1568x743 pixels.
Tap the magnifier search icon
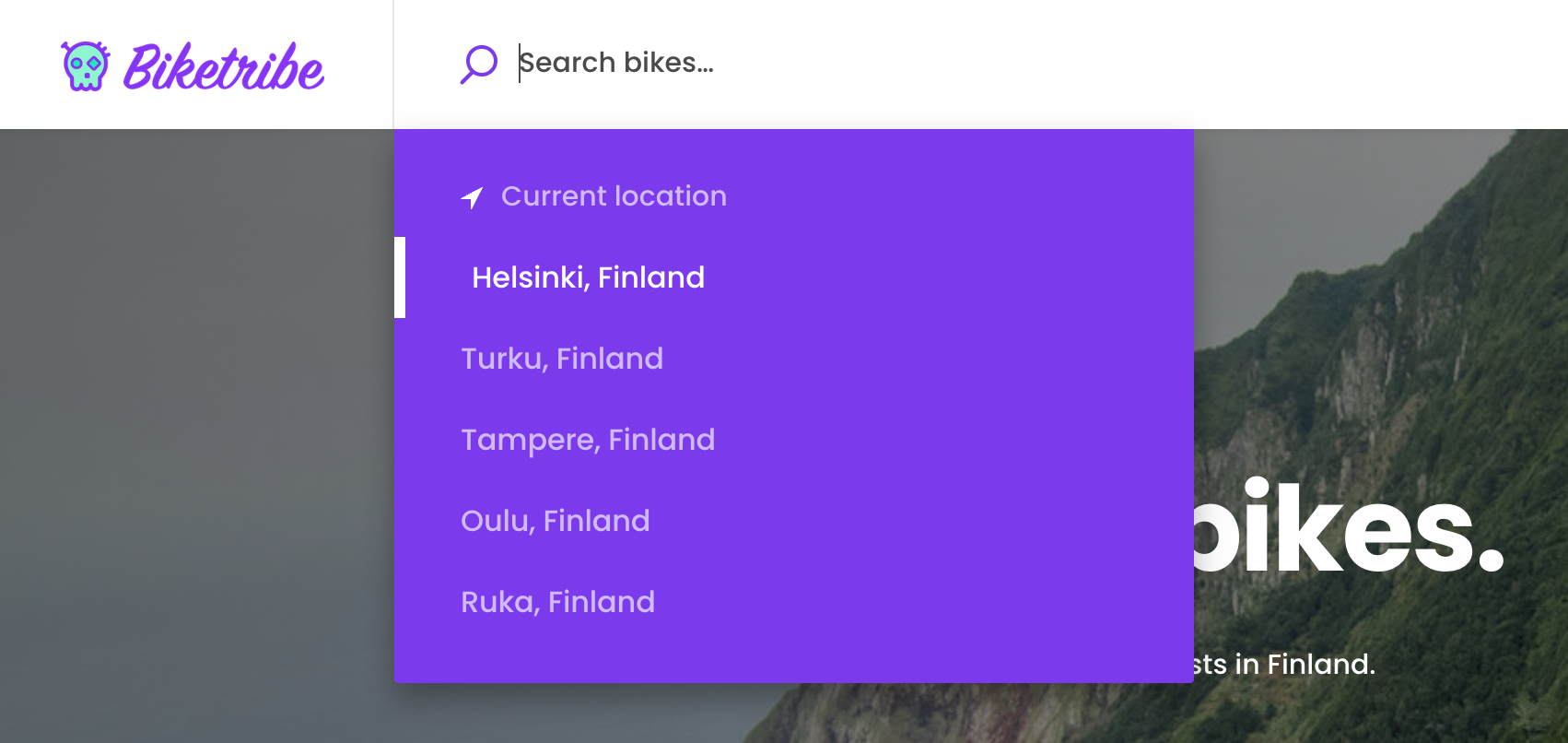479,65
